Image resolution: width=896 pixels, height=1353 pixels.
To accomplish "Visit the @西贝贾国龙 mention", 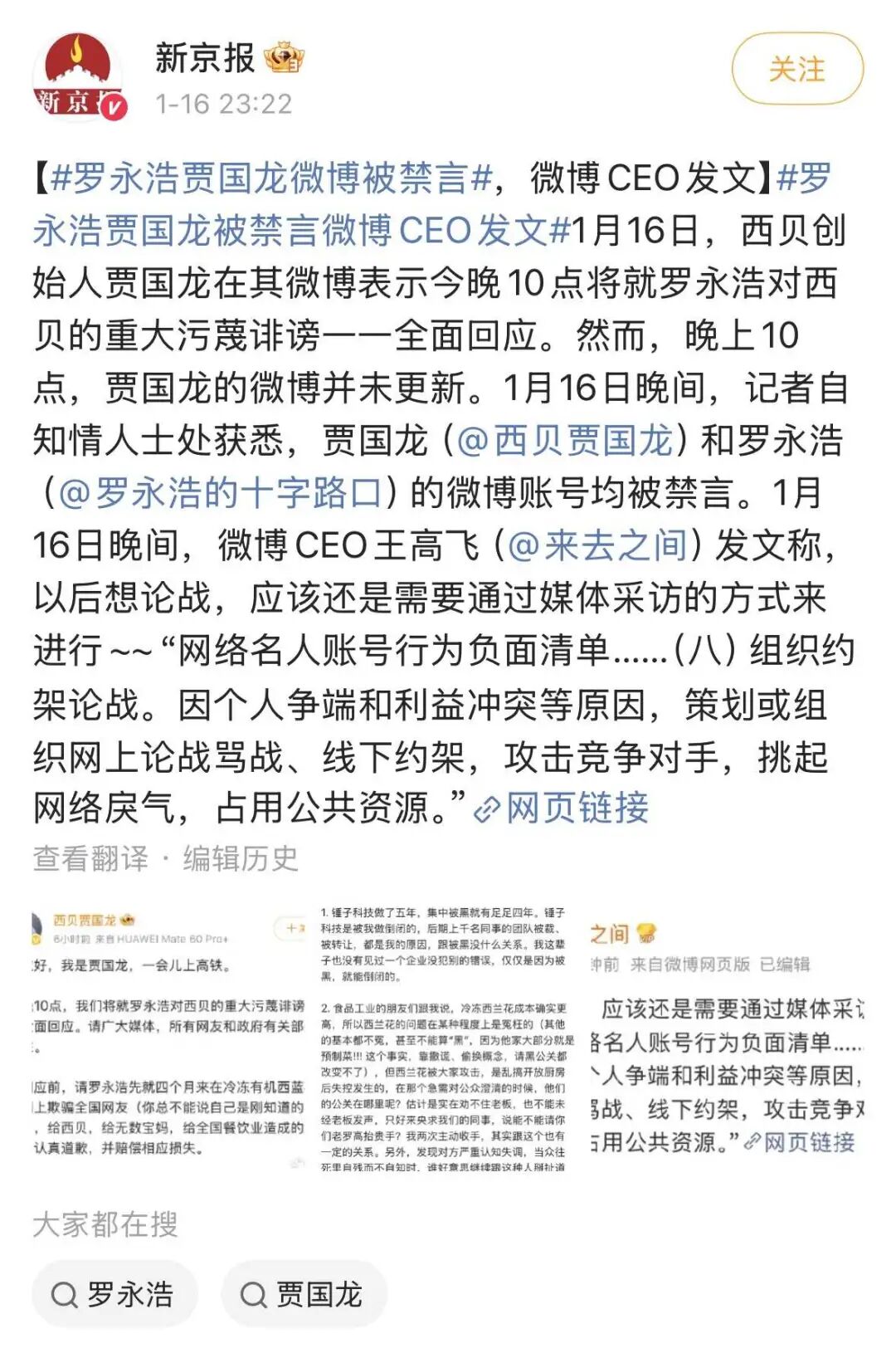I will tap(564, 440).
